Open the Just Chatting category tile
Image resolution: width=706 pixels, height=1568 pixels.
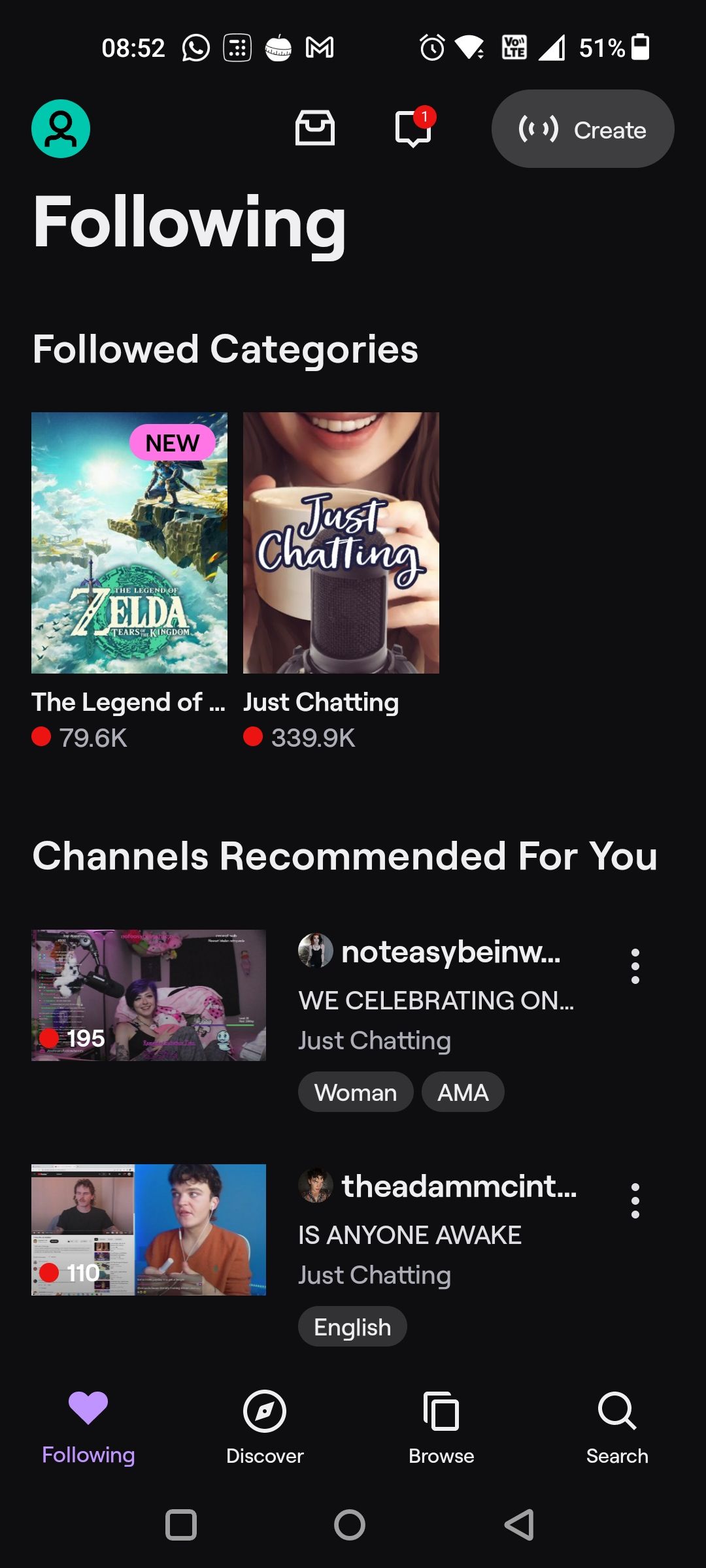[x=341, y=543]
